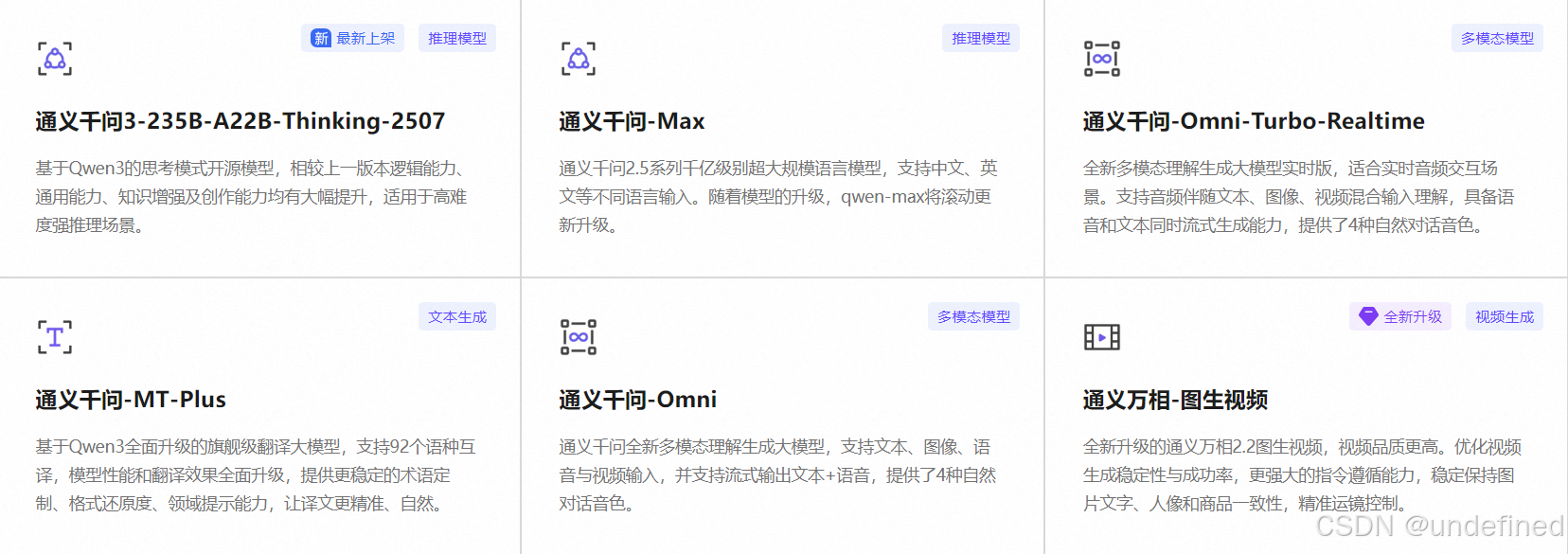The image size is (1568, 554).
Task: Open the 通义千问-Omni multimodal model card
Action: coord(637,400)
